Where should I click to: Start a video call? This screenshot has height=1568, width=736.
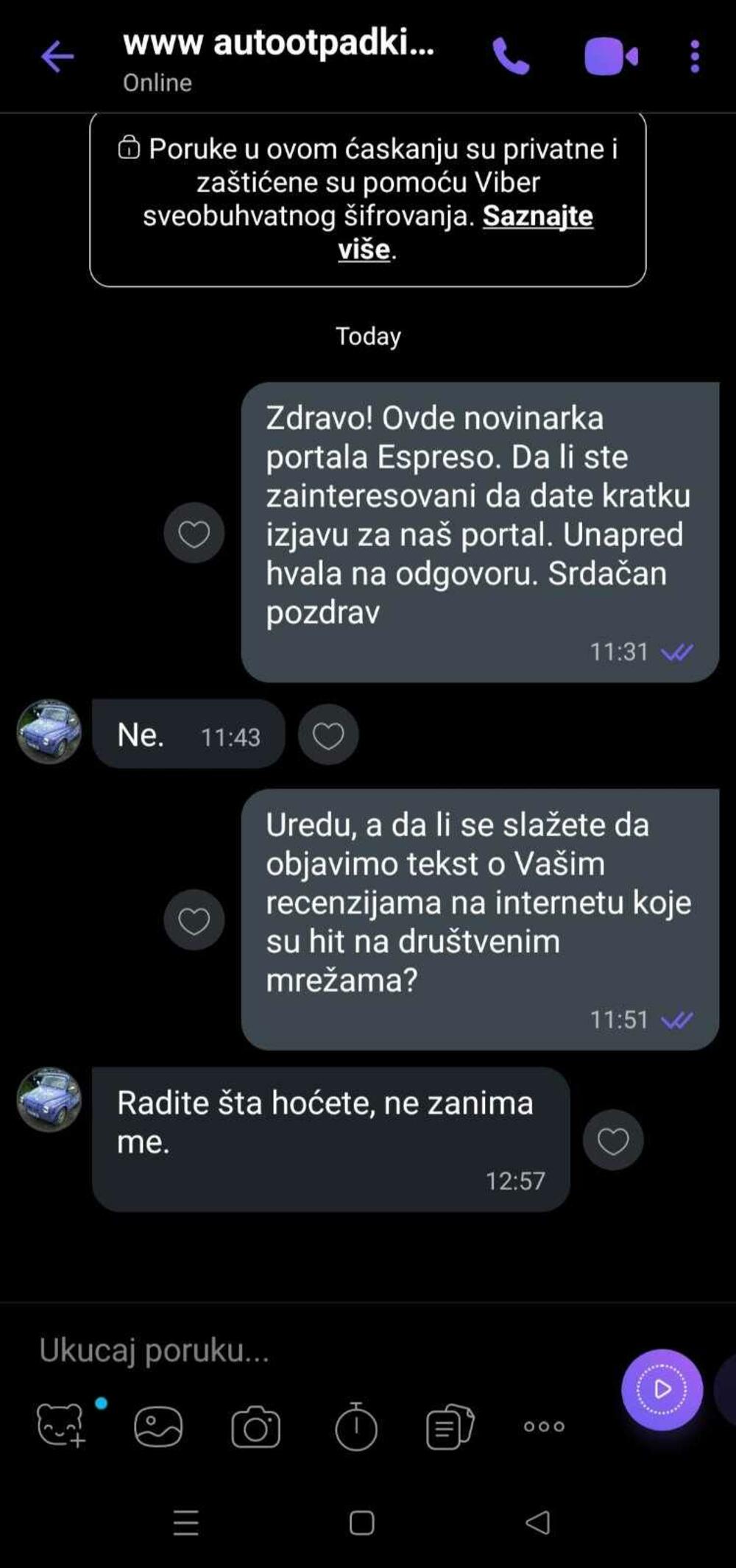coord(610,57)
